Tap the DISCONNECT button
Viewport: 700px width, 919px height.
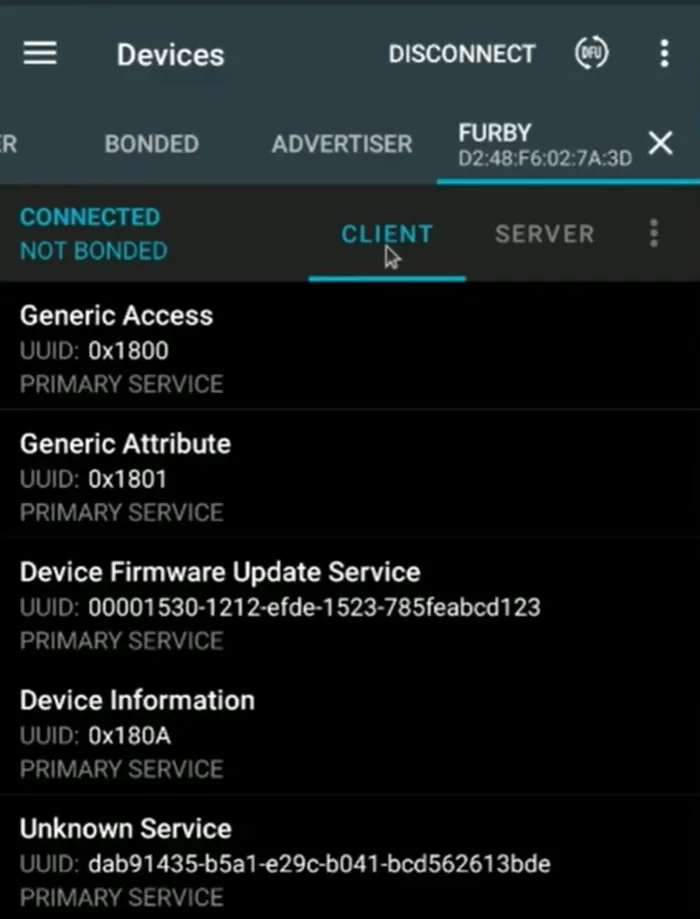(461, 54)
